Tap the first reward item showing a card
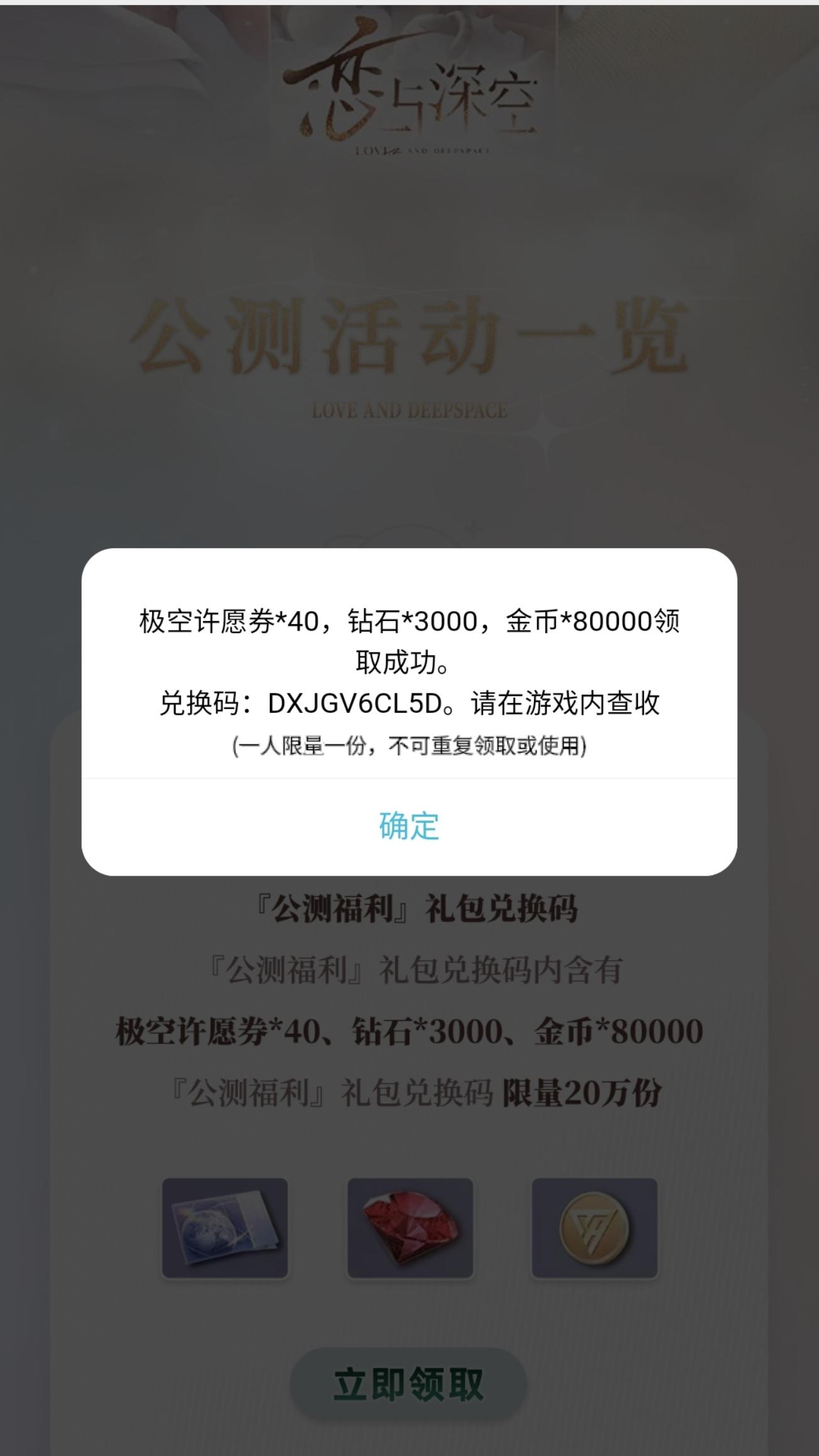819x1456 pixels. [225, 1227]
